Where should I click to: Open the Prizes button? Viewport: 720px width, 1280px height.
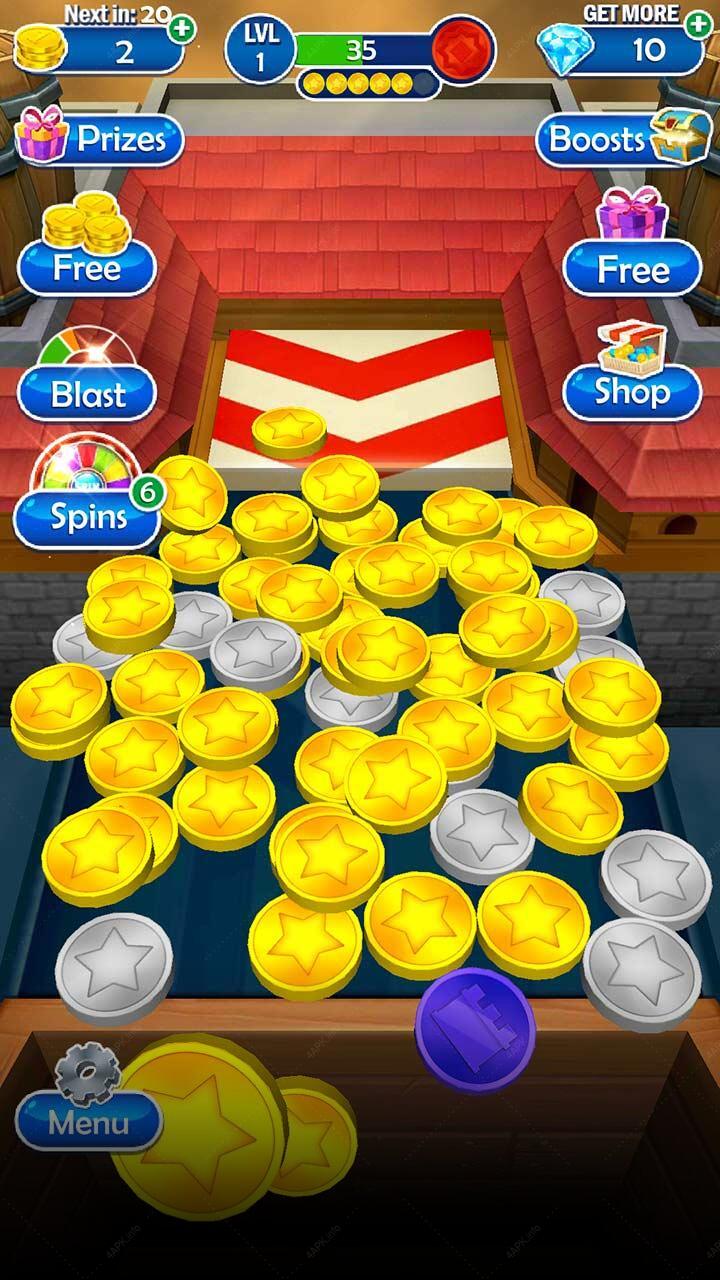(x=100, y=139)
